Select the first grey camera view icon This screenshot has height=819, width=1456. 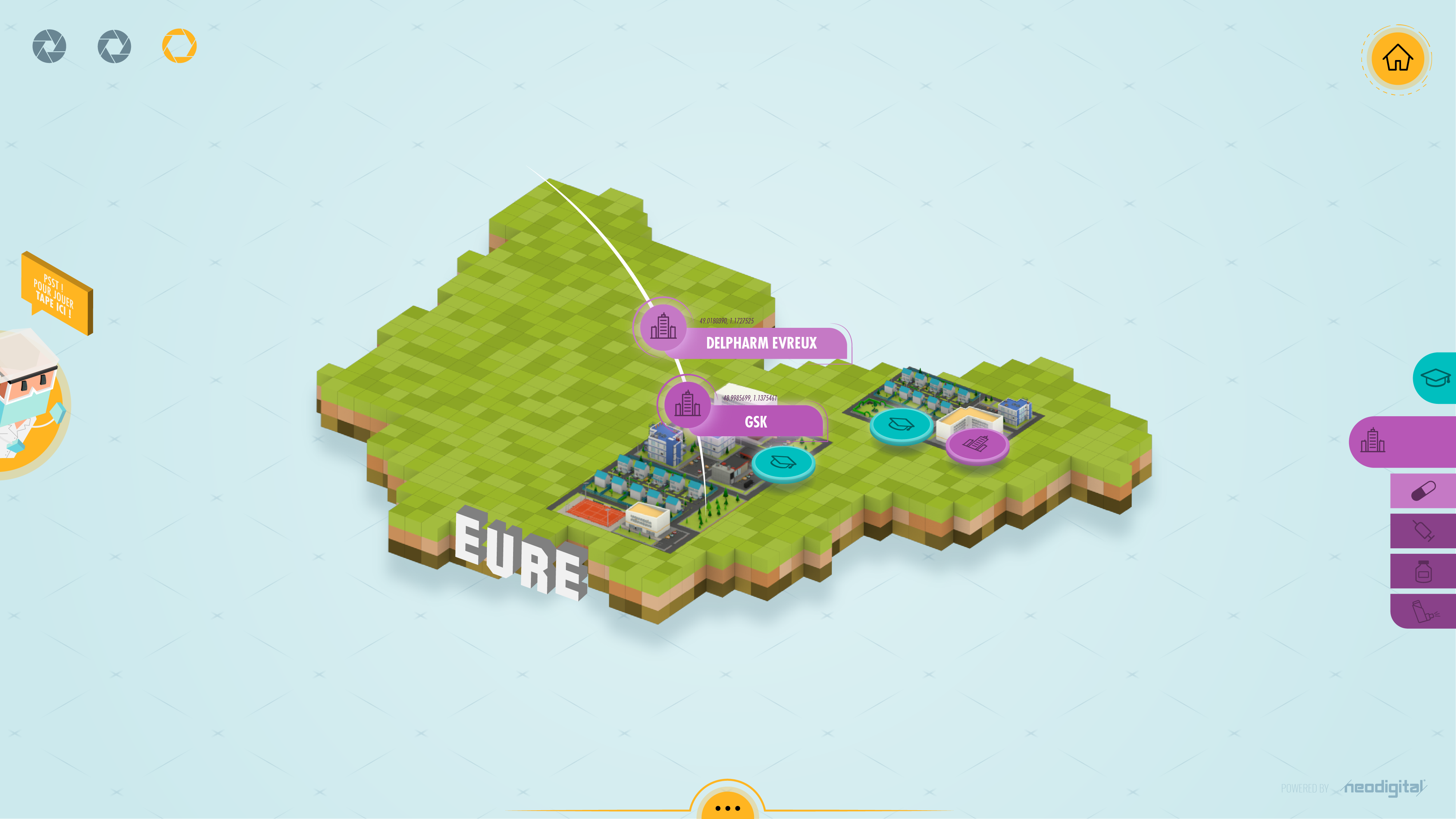click(49, 46)
